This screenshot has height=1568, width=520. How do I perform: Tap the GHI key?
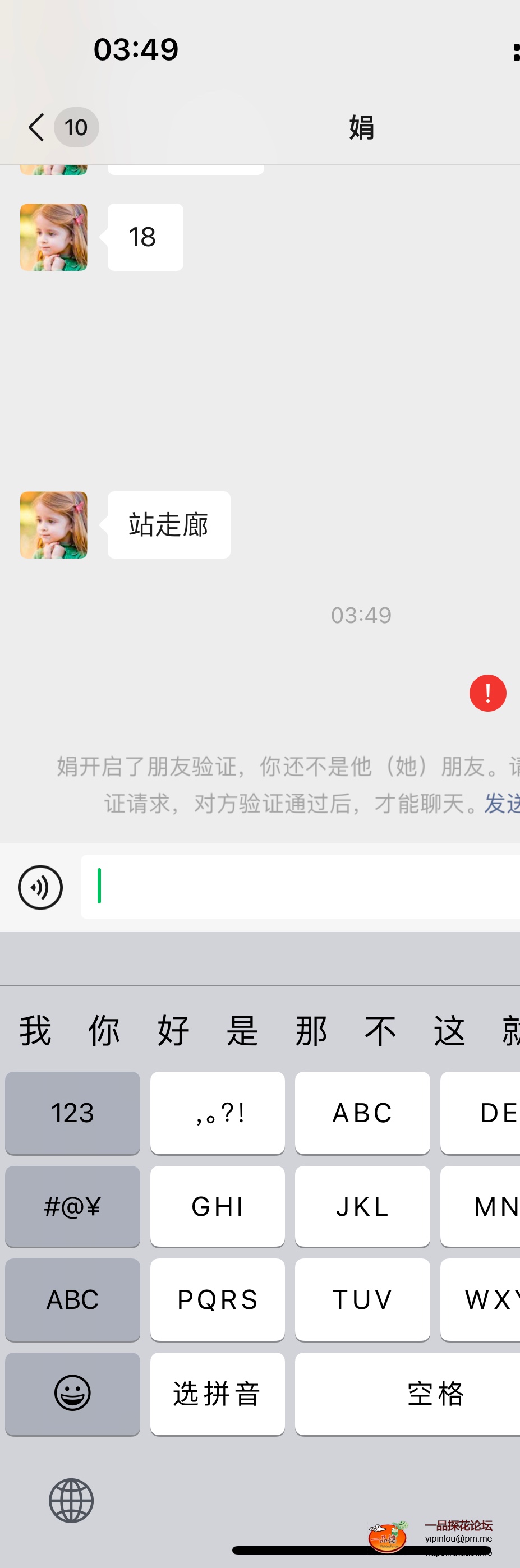coord(218,1206)
